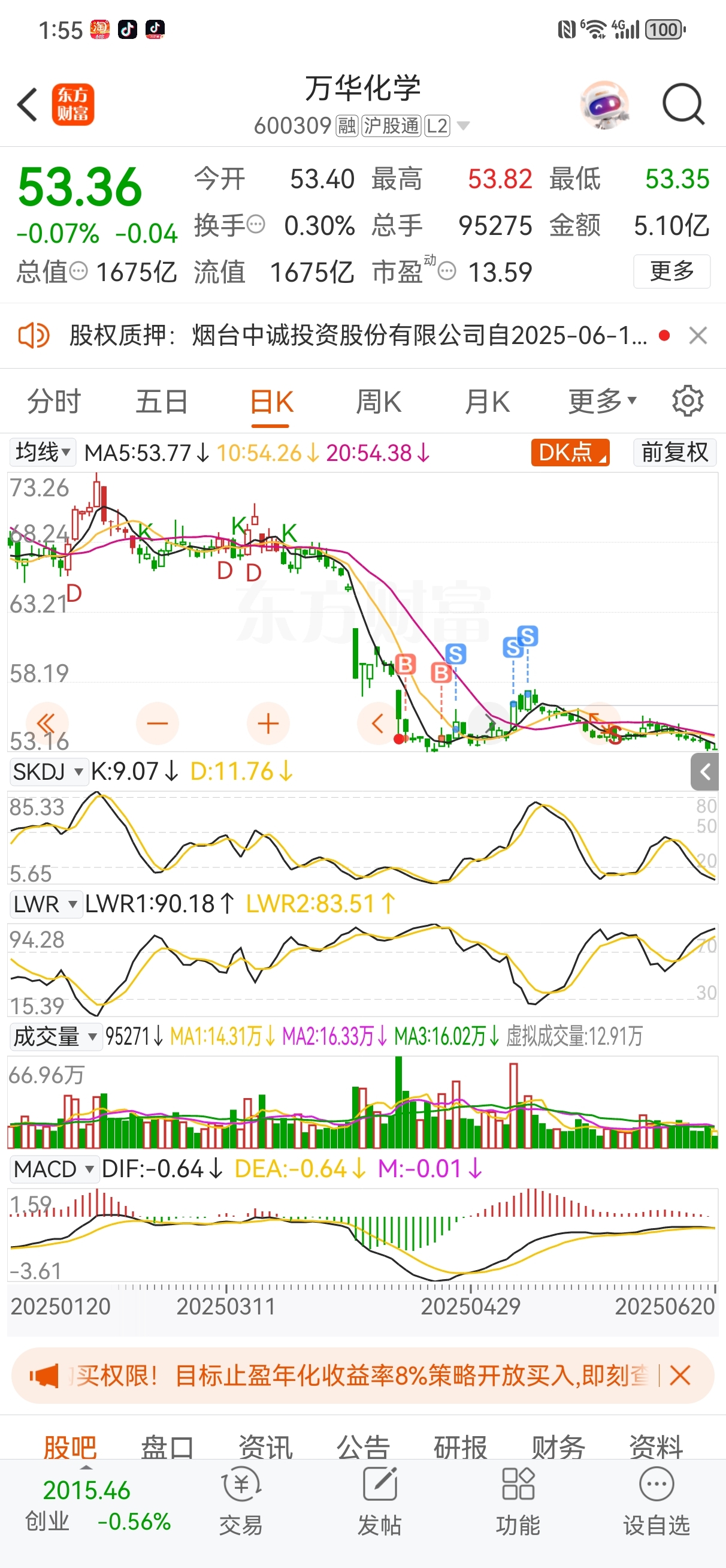726x1568 pixels.
Task: Open 交易 in the bottom bar
Action: click(241, 1500)
